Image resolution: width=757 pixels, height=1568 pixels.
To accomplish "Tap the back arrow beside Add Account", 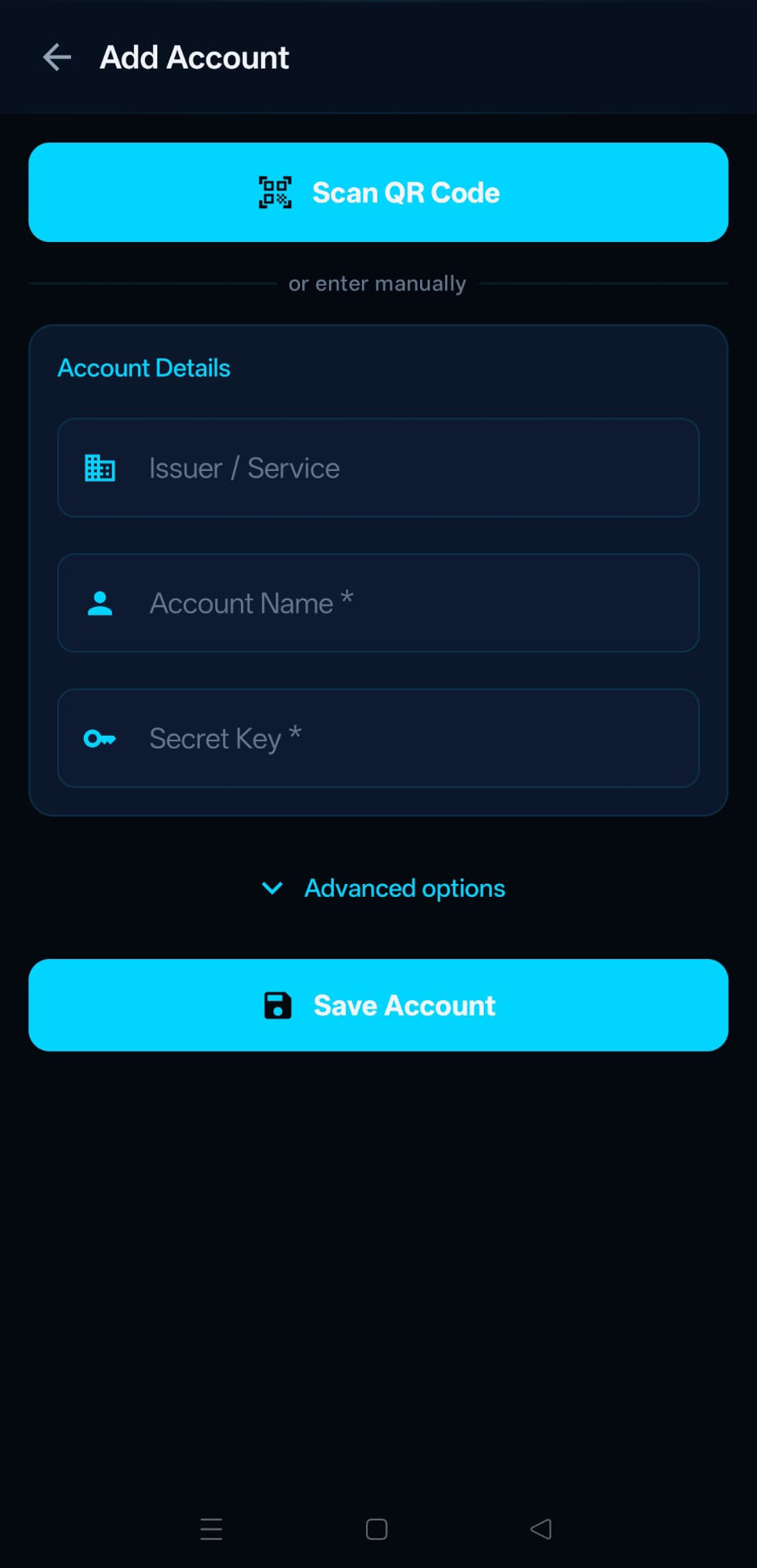I will (x=56, y=57).
